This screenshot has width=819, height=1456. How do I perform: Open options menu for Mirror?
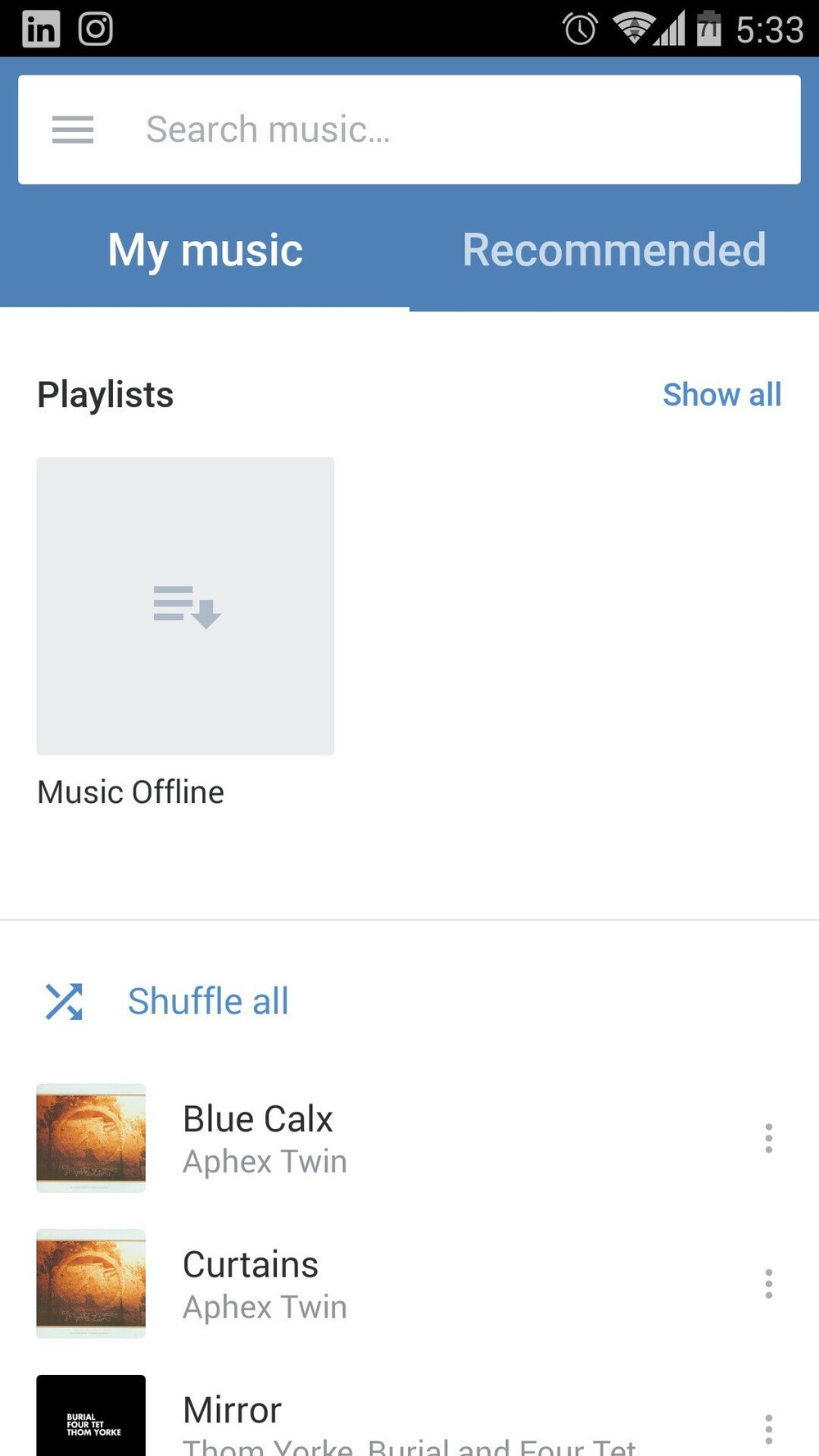coord(768,1429)
